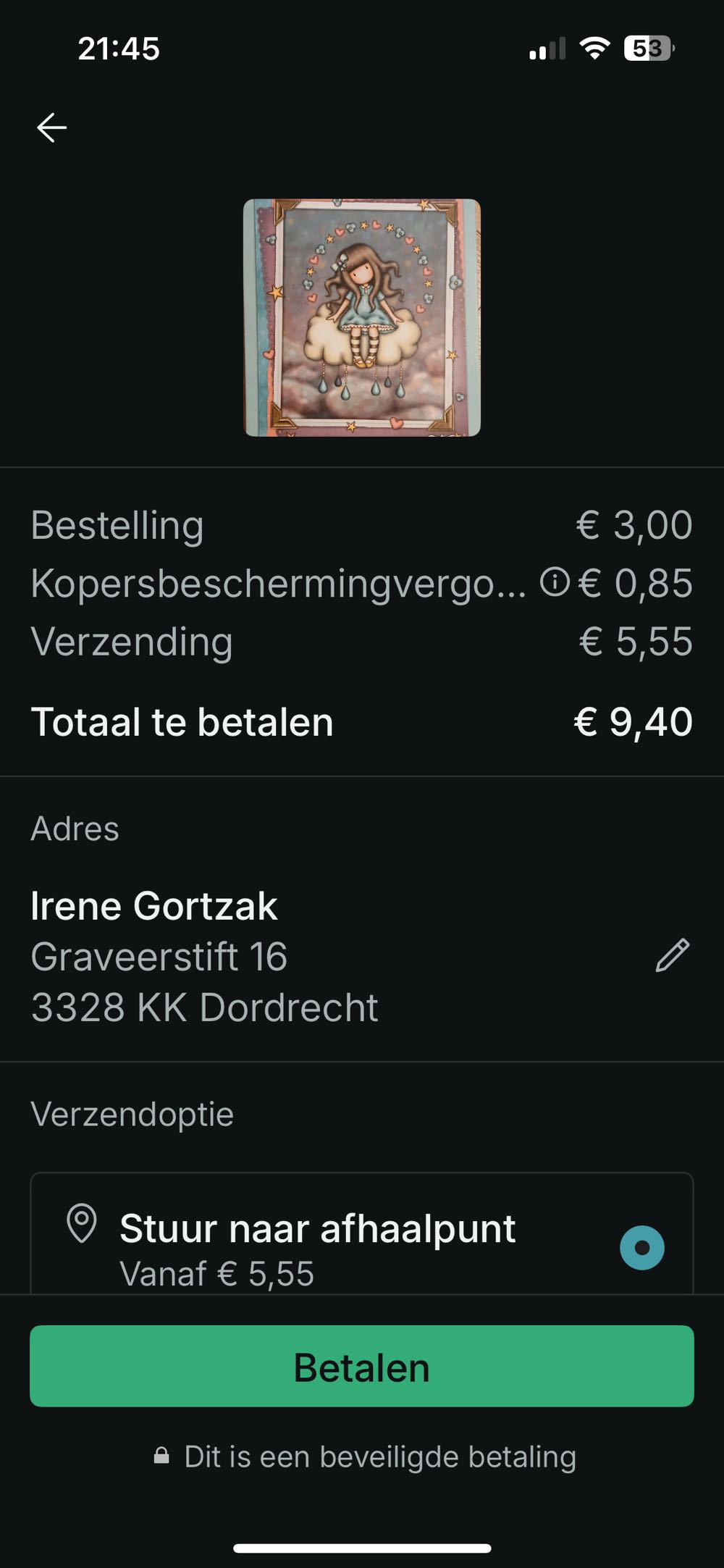Tap the Betalen button
The image size is (724, 1568).
pos(362,1367)
